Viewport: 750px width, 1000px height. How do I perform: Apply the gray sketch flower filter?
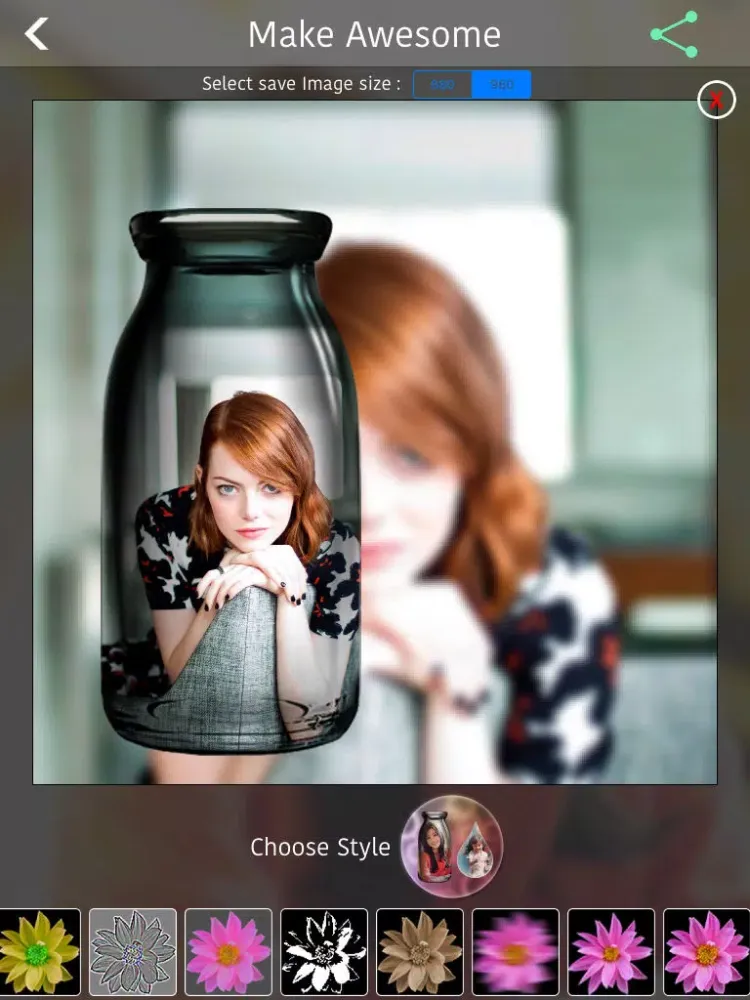tap(133, 951)
